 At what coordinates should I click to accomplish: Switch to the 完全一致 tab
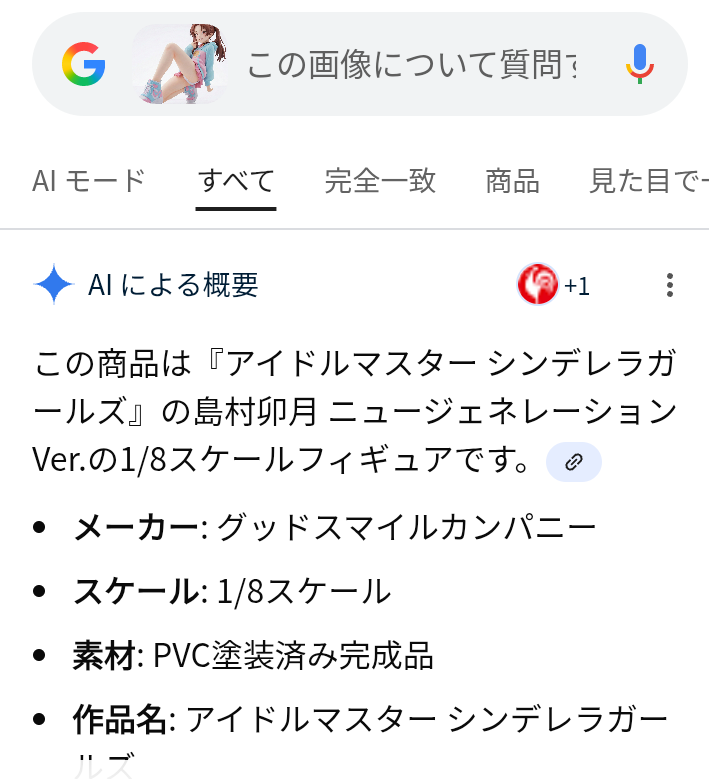pyautogui.click(x=380, y=181)
